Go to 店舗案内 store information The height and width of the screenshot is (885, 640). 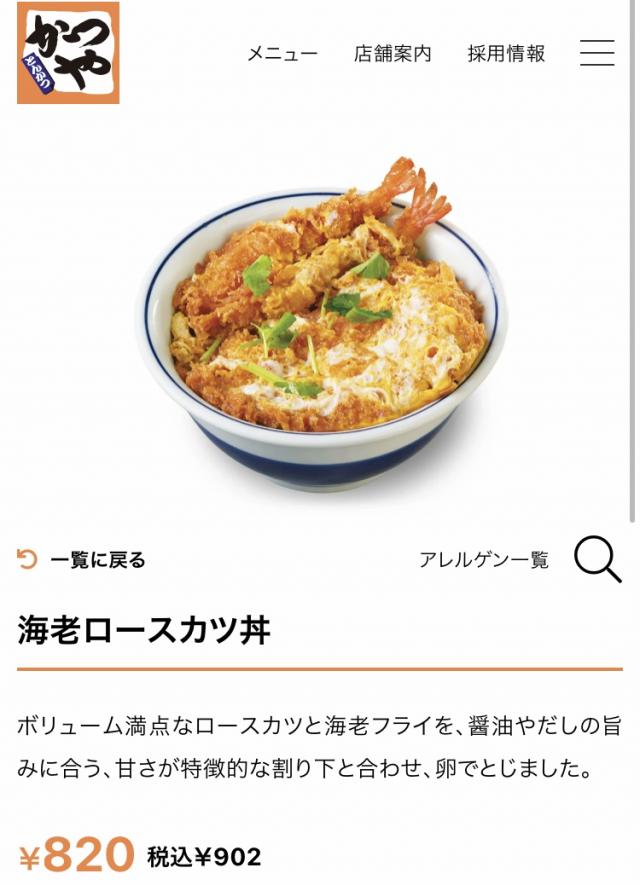click(392, 54)
